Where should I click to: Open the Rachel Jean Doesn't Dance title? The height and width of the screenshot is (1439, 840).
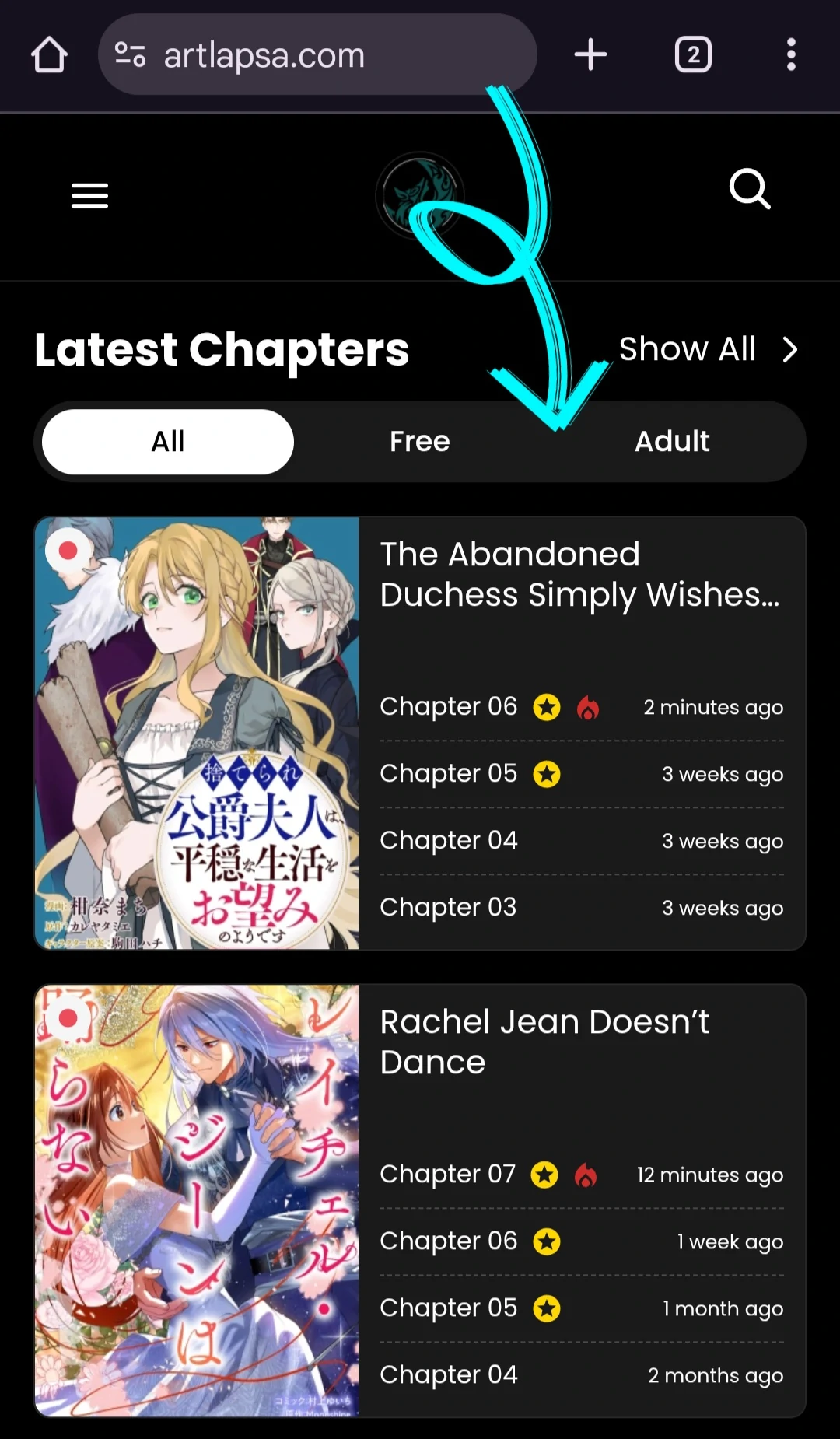[544, 1042]
